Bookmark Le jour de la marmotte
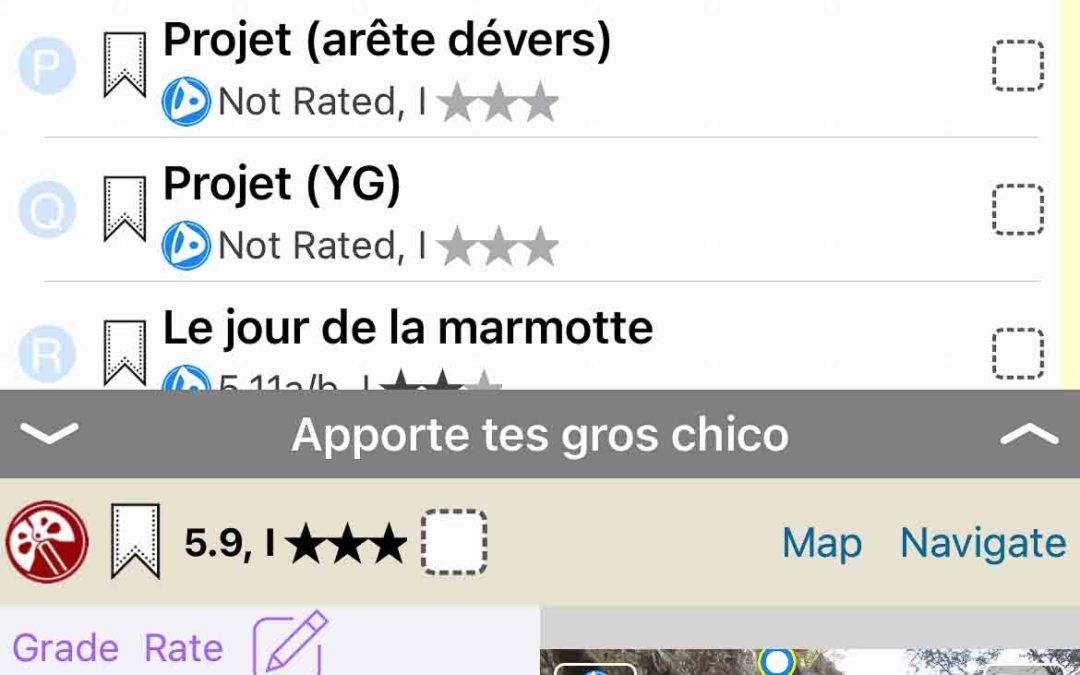Image resolution: width=1080 pixels, height=675 pixels. point(125,352)
